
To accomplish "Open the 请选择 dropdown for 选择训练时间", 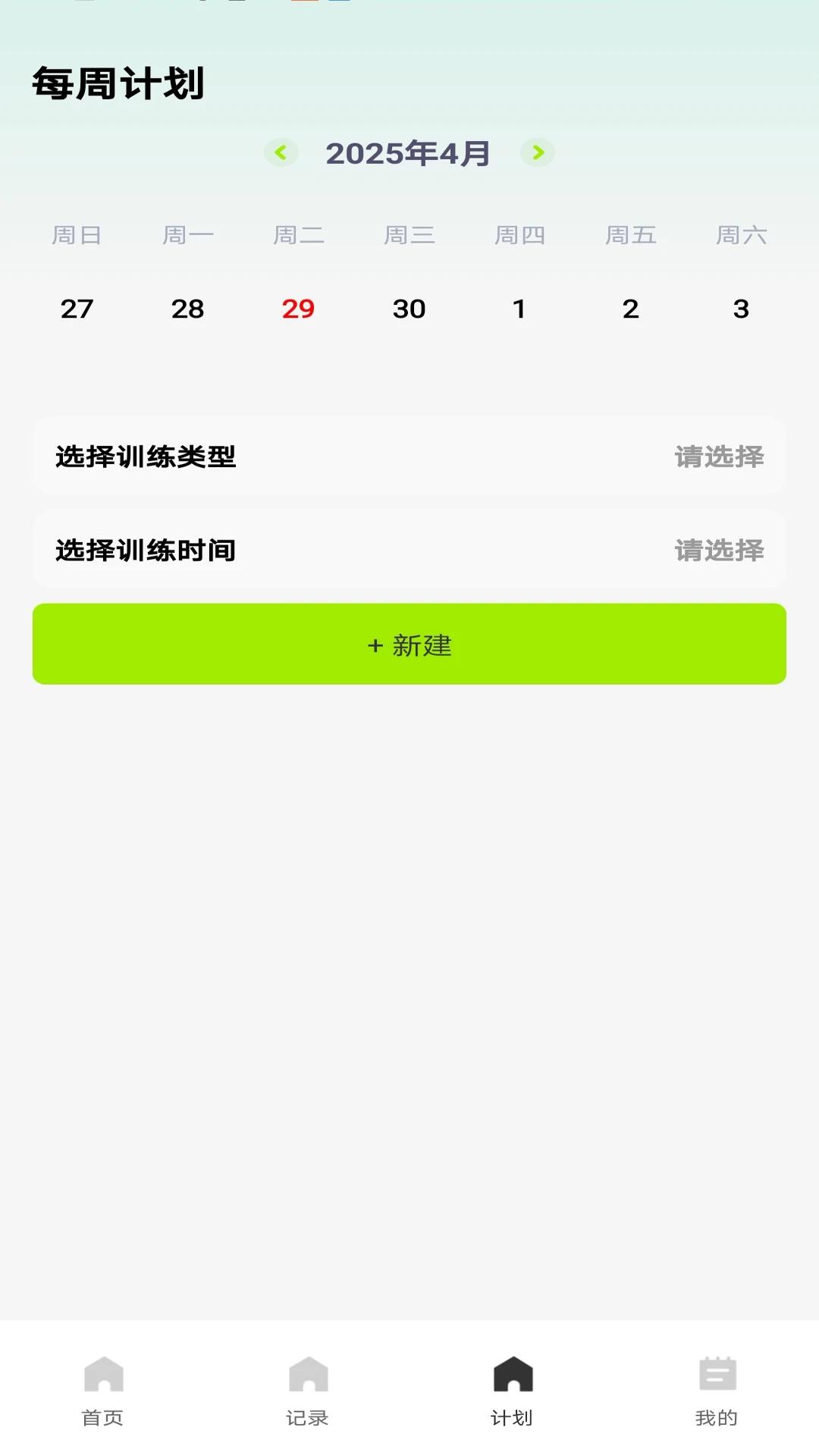I will pos(719,551).
